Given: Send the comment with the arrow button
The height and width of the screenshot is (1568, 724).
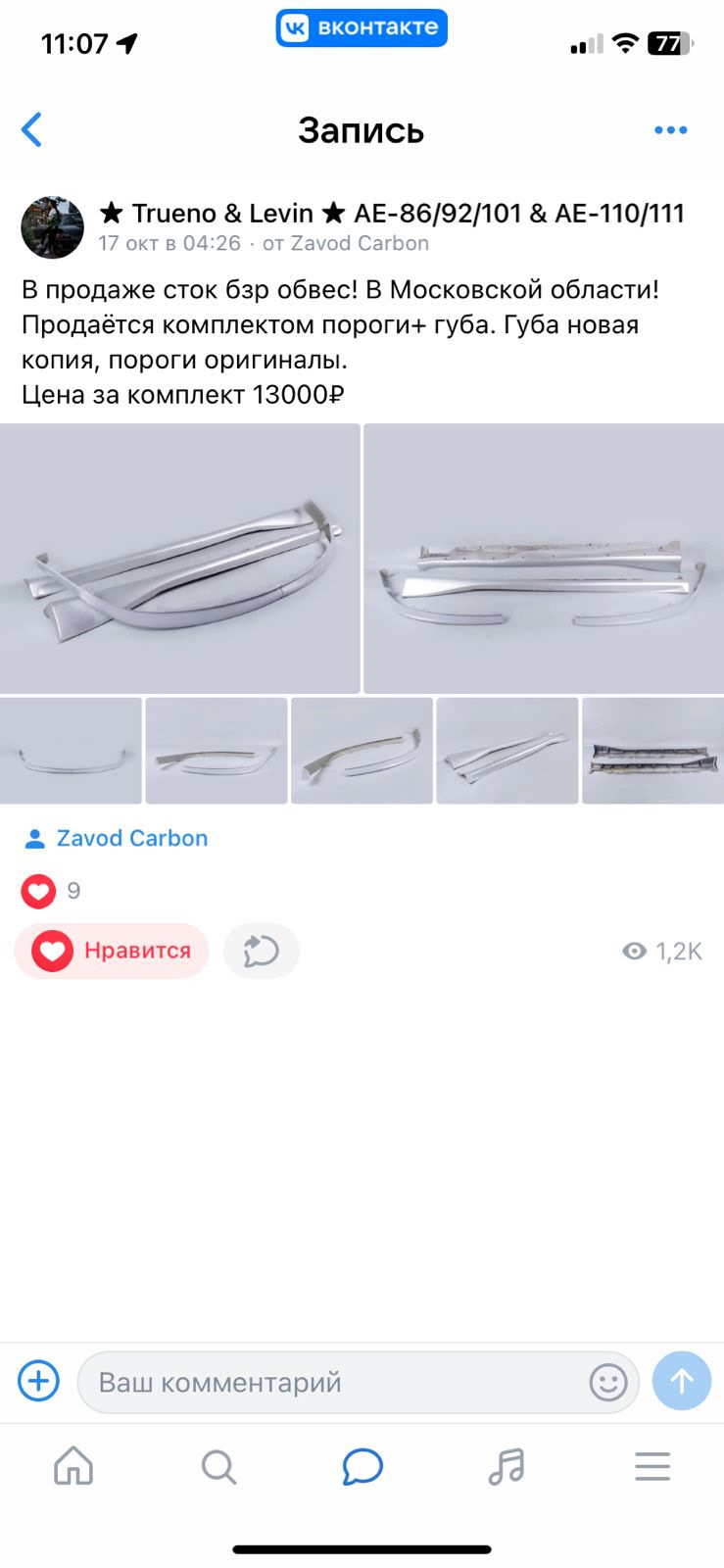Looking at the screenshot, I should pyautogui.click(x=682, y=1381).
